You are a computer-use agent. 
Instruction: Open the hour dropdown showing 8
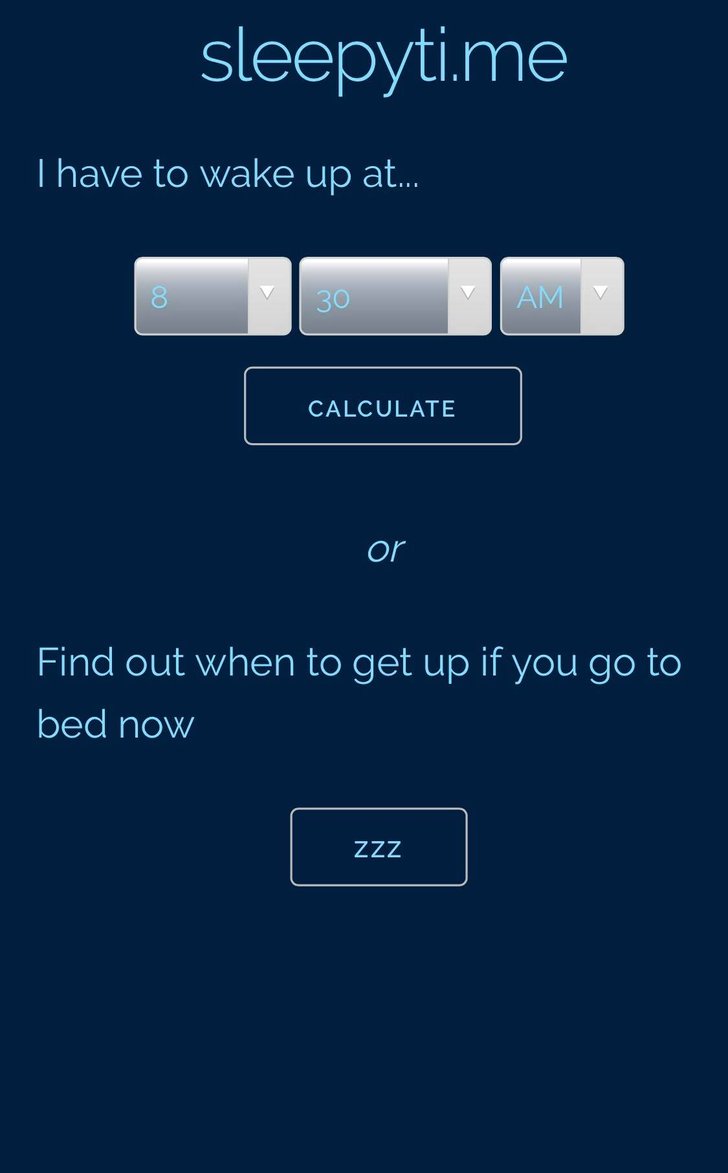[x=212, y=296]
